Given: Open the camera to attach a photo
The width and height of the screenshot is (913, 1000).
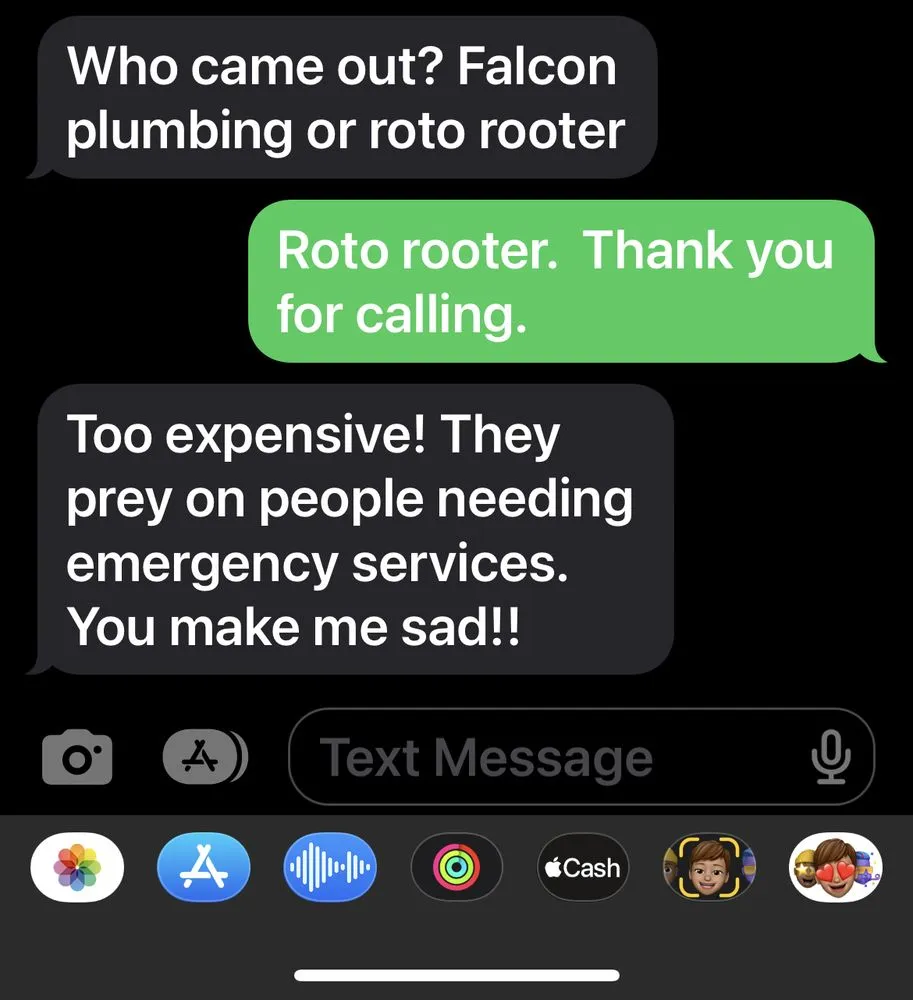Looking at the screenshot, I should 77,759.
